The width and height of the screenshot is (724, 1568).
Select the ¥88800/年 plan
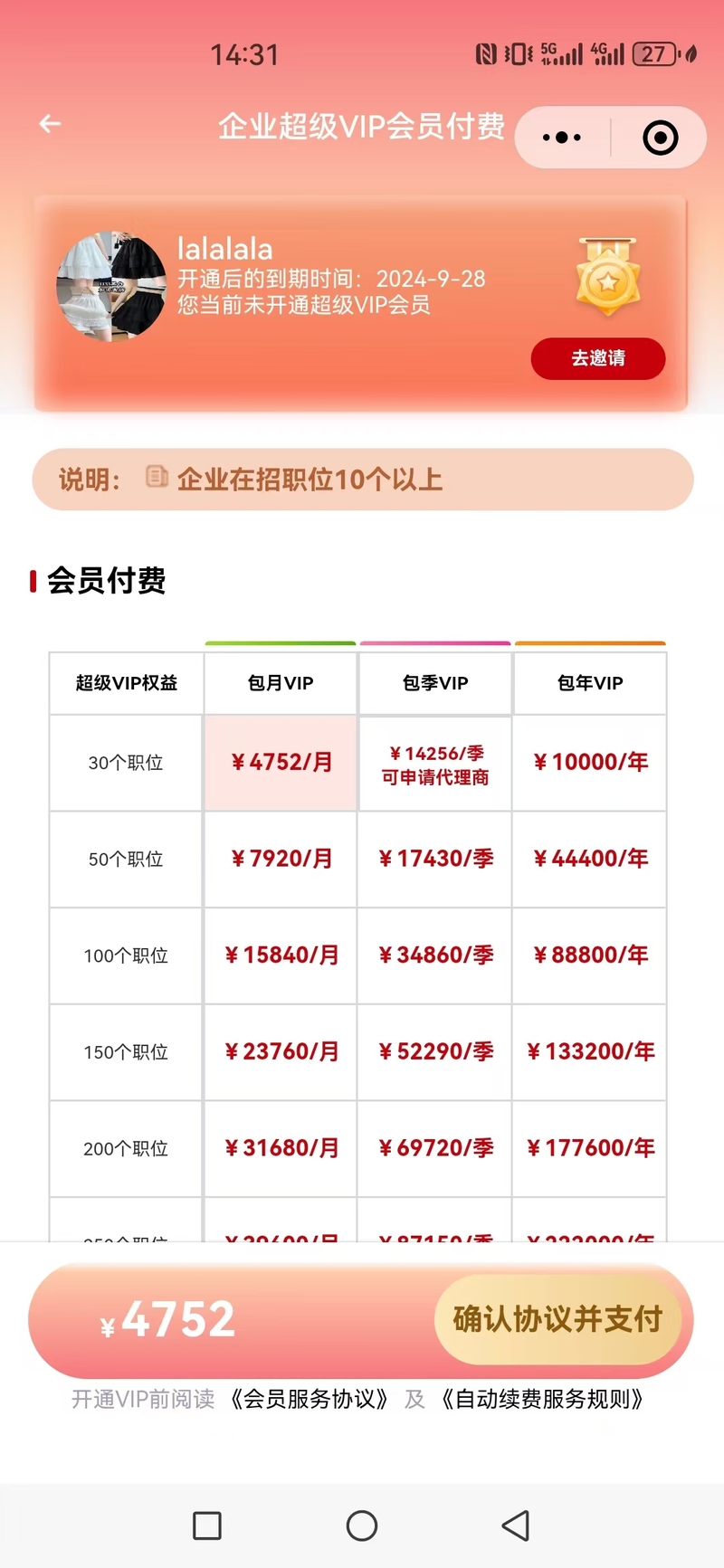coord(590,955)
